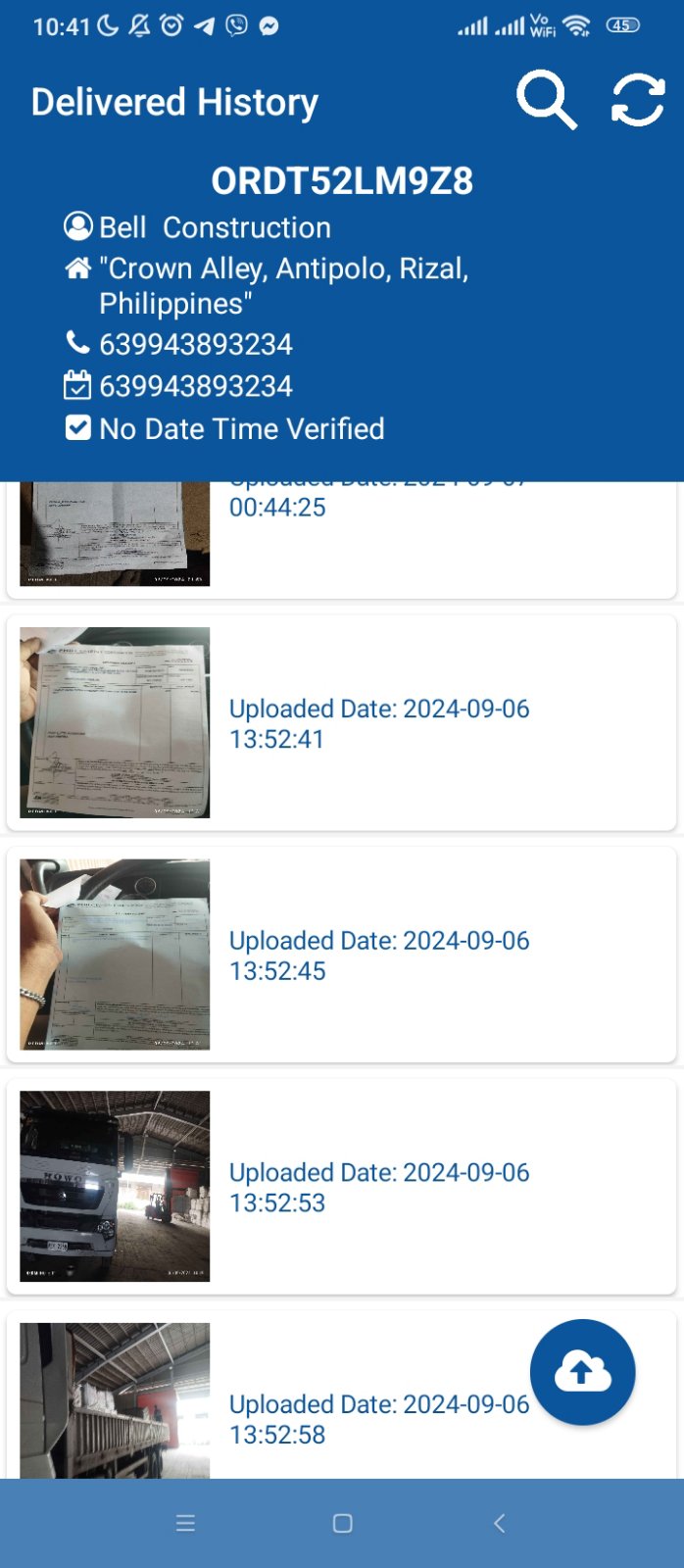Open the photo uploaded at 13:52:41
Image resolution: width=684 pixels, height=1568 pixels.
click(x=115, y=723)
